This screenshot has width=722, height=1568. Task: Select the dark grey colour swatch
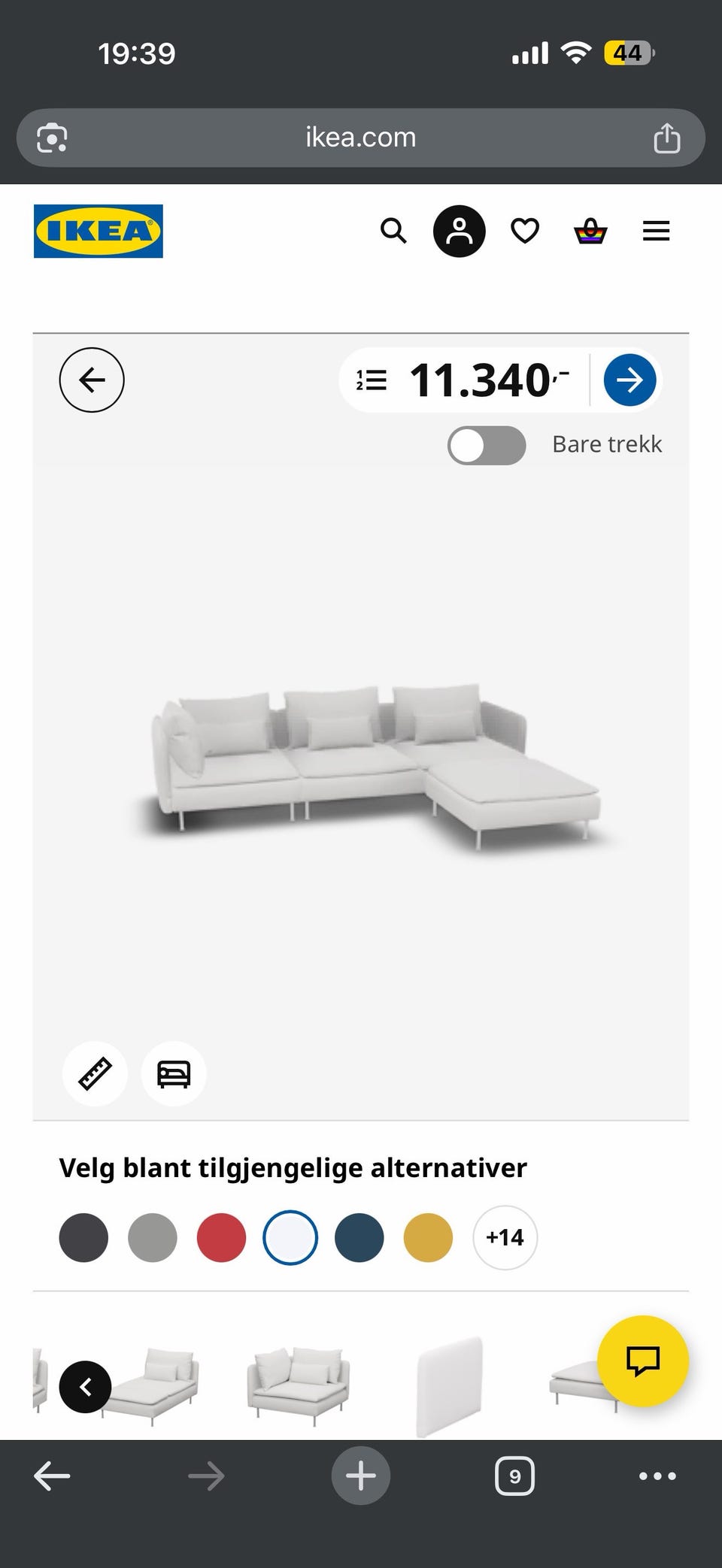coord(83,1237)
